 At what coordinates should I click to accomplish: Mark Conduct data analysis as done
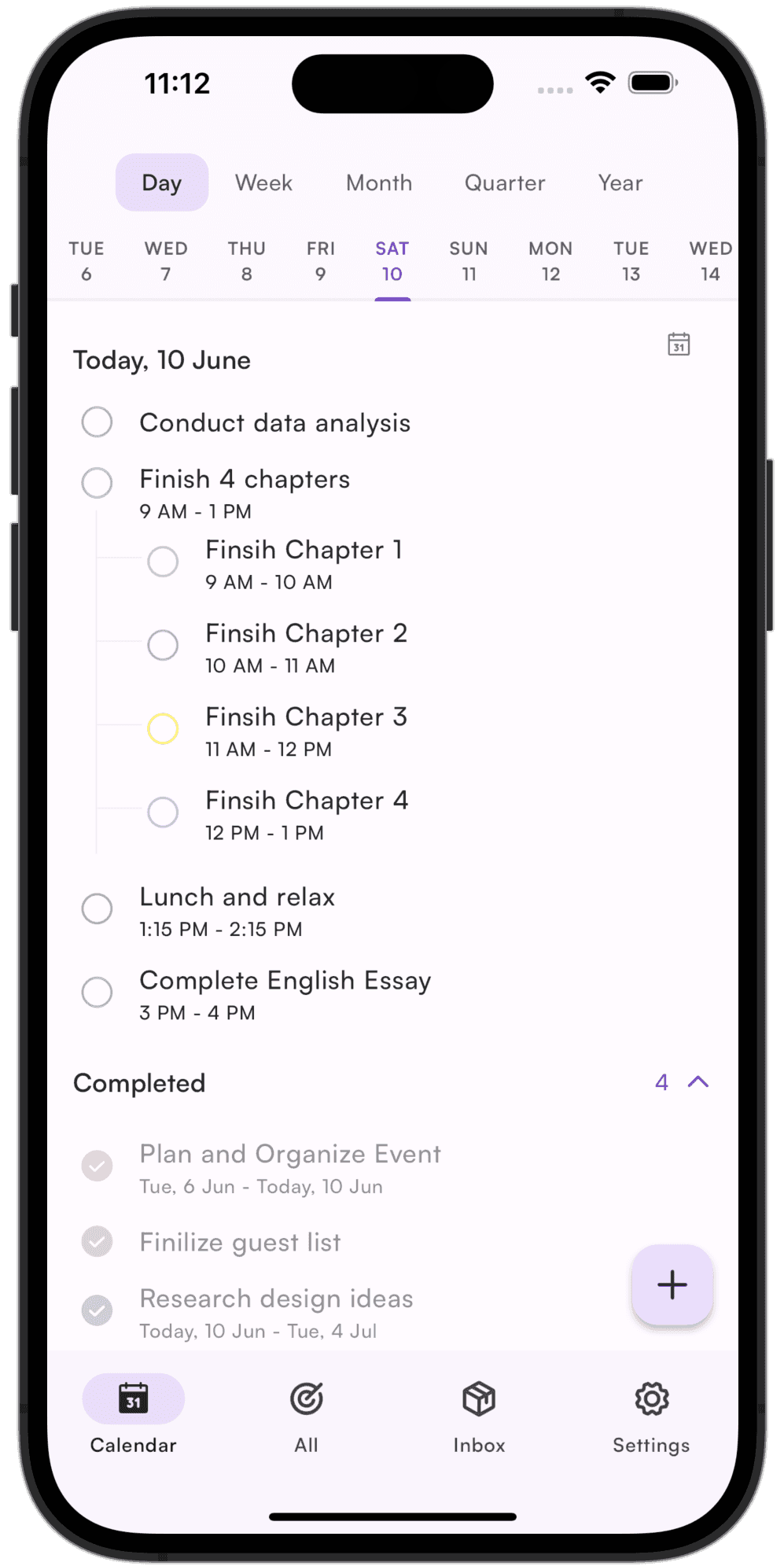click(98, 422)
